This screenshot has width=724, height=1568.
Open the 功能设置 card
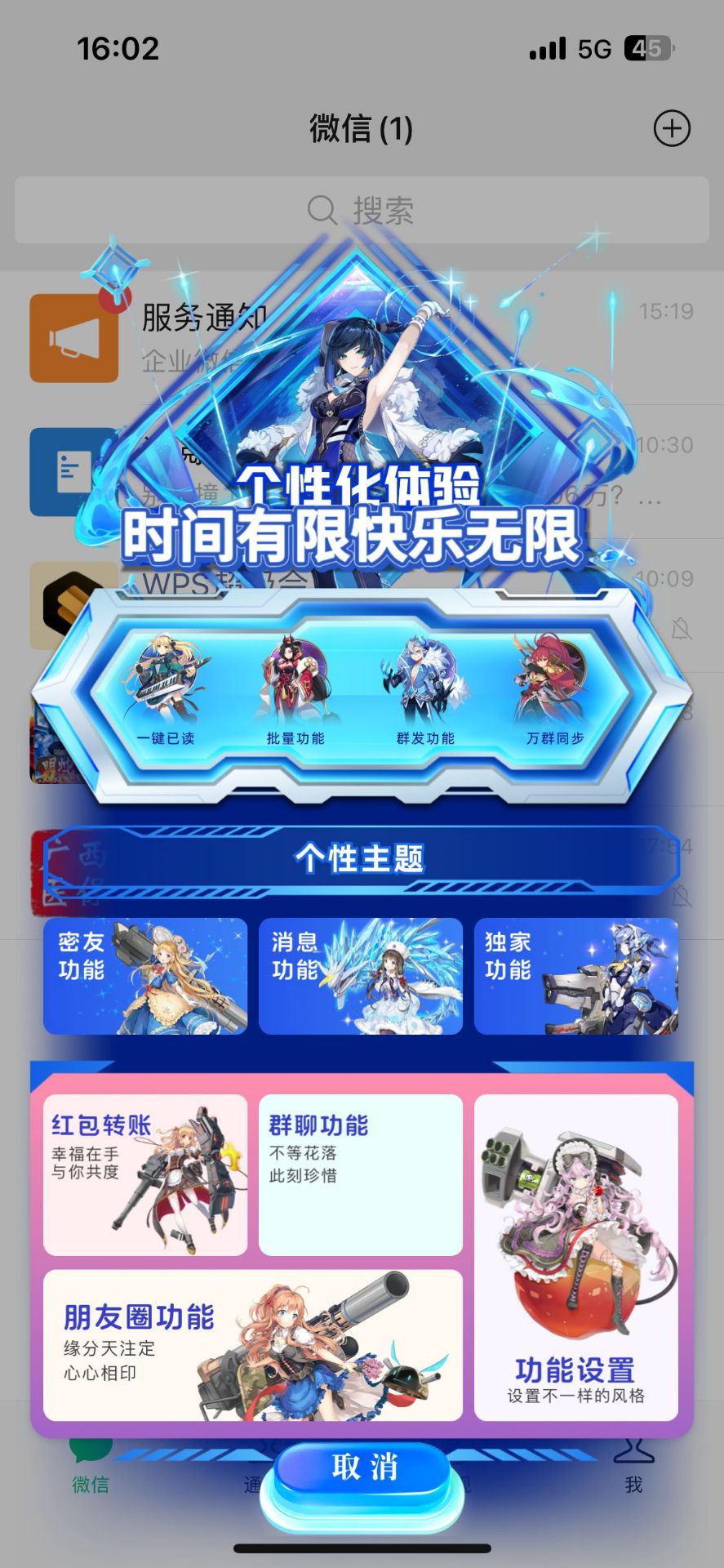(576, 1258)
